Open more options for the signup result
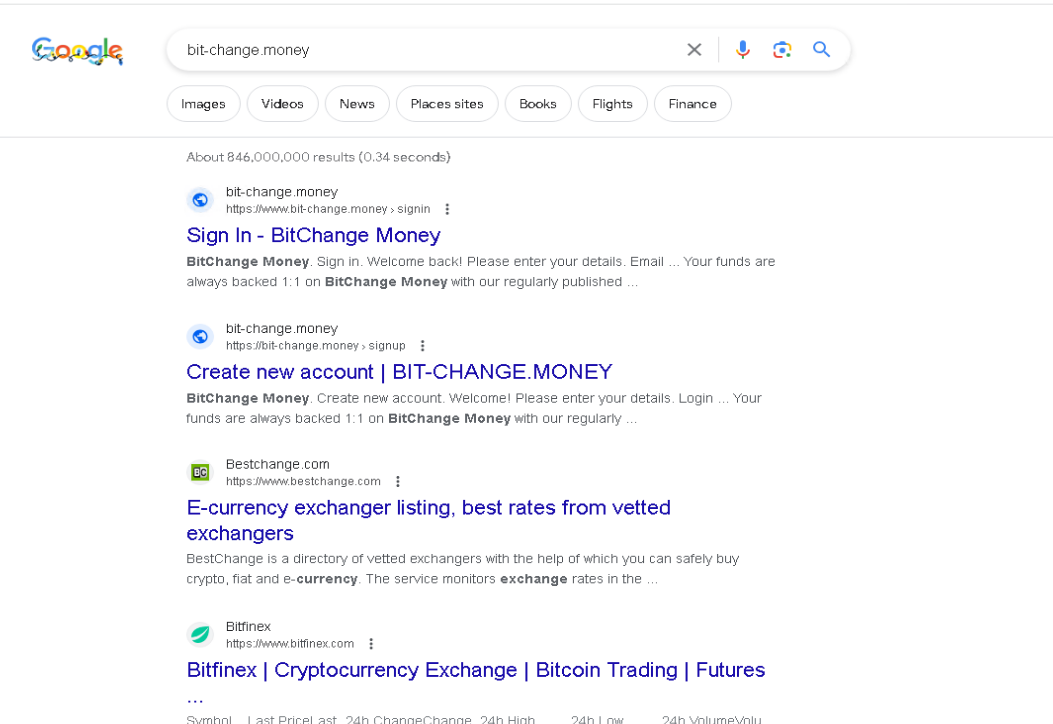The image size is (1053, 724). (x=422, y=346)
